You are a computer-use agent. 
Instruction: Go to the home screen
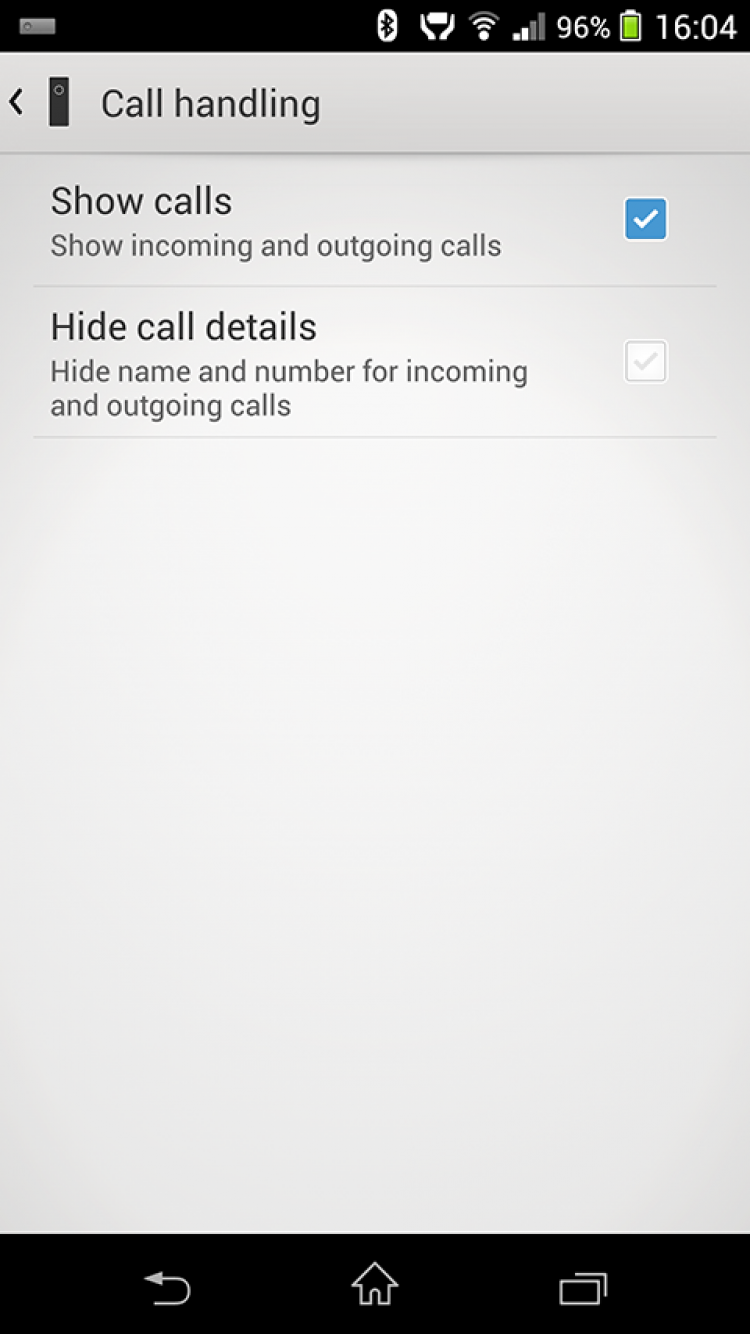(x=375, y=1285)
